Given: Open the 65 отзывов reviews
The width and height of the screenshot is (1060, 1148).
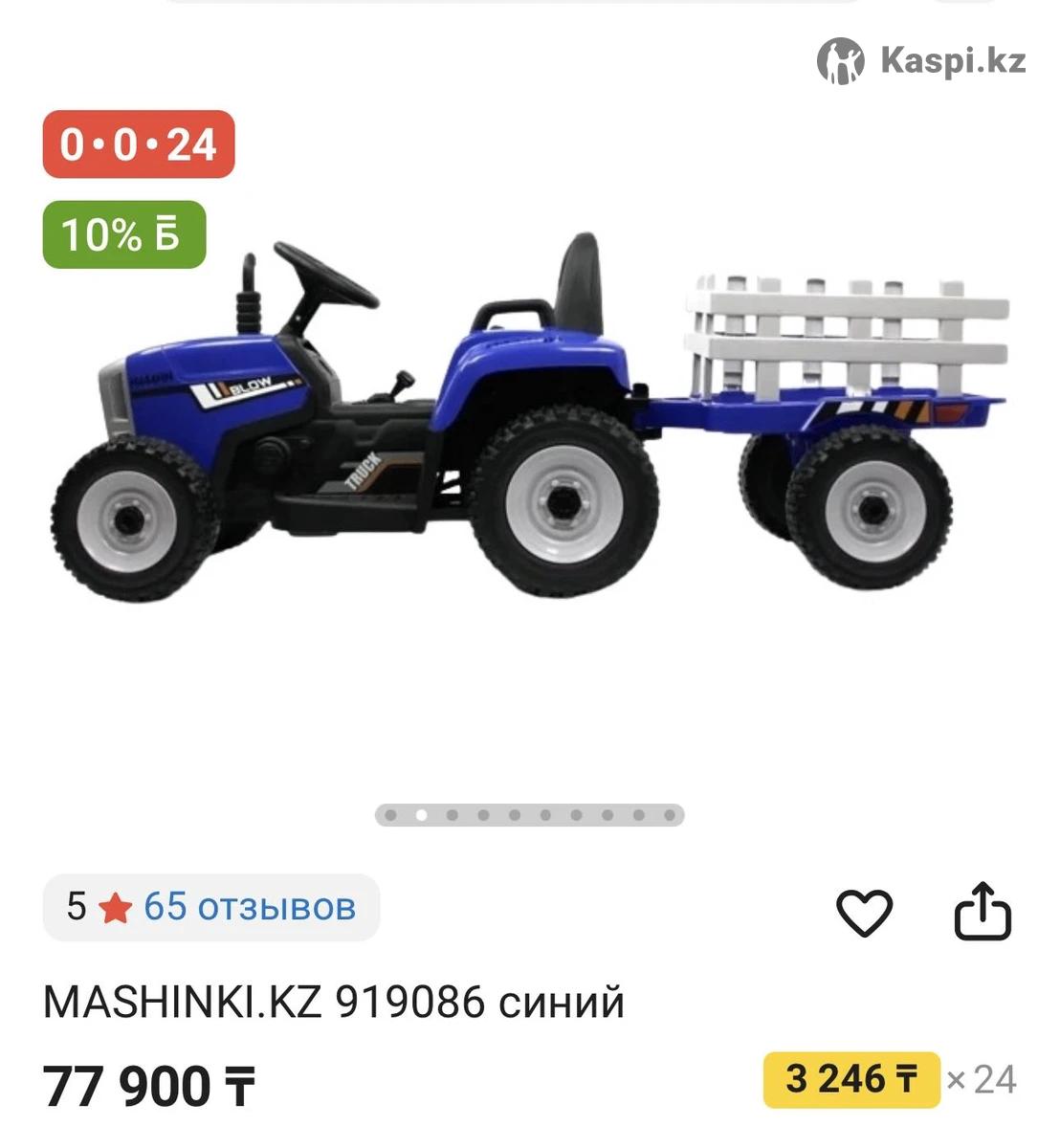Looking at the screenshot, I should [249, 906].
